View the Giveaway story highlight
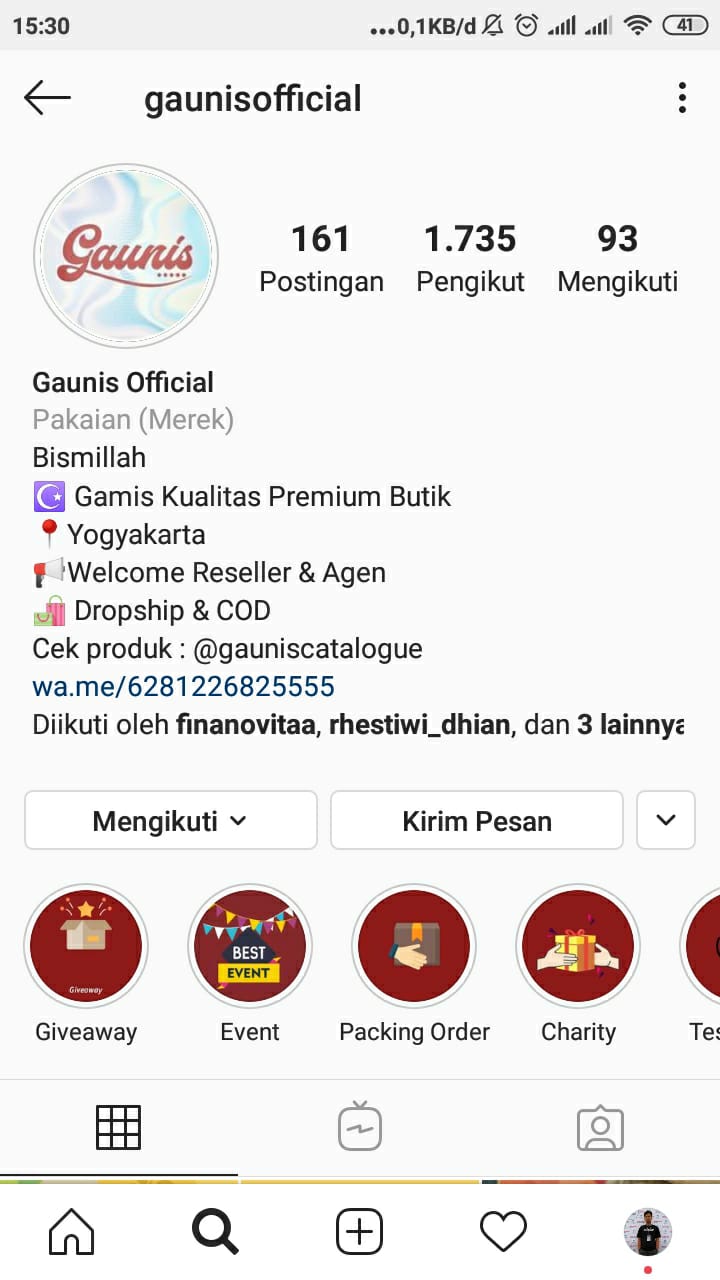The width and height of the screenshot is (720, 1280). point(86,945)
